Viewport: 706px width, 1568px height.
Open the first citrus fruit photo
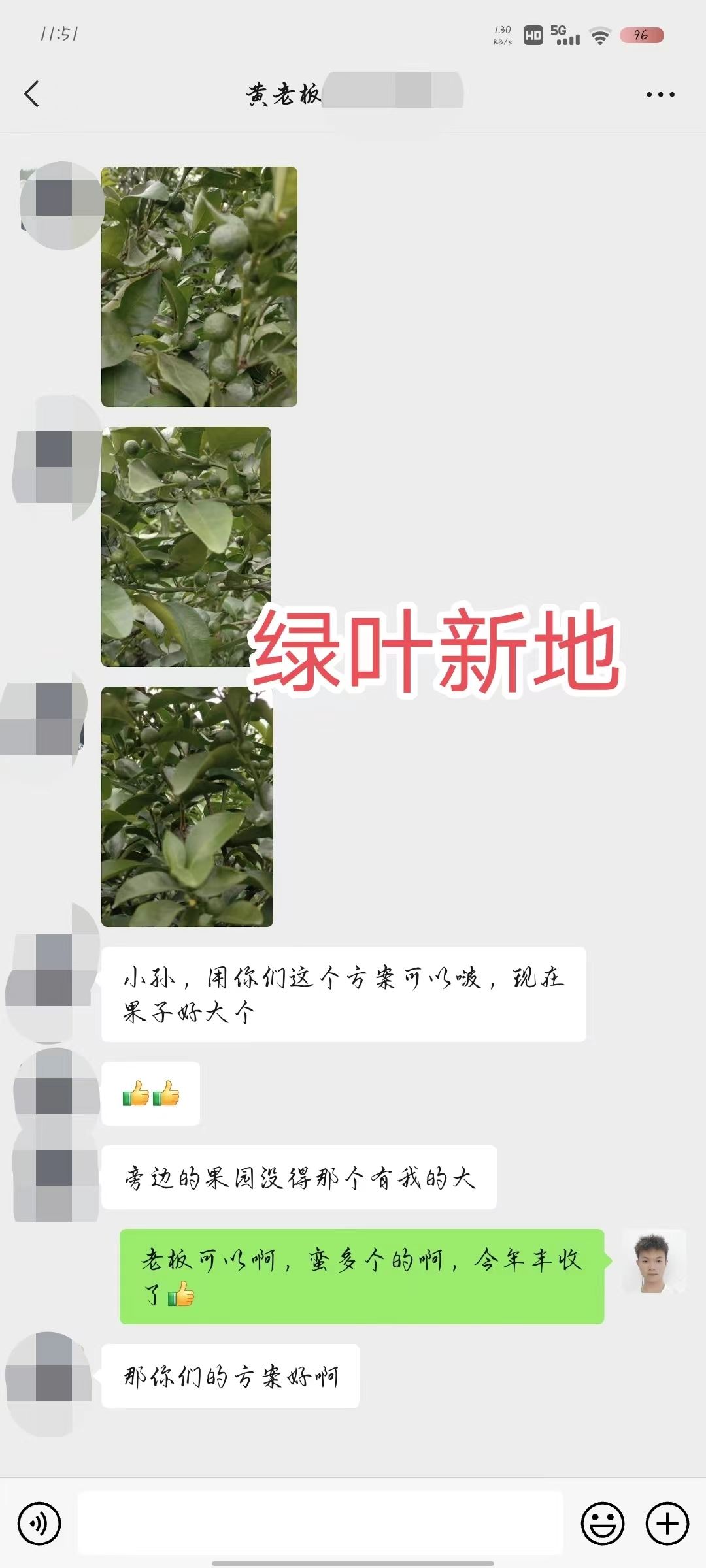(x=199, y=287)
